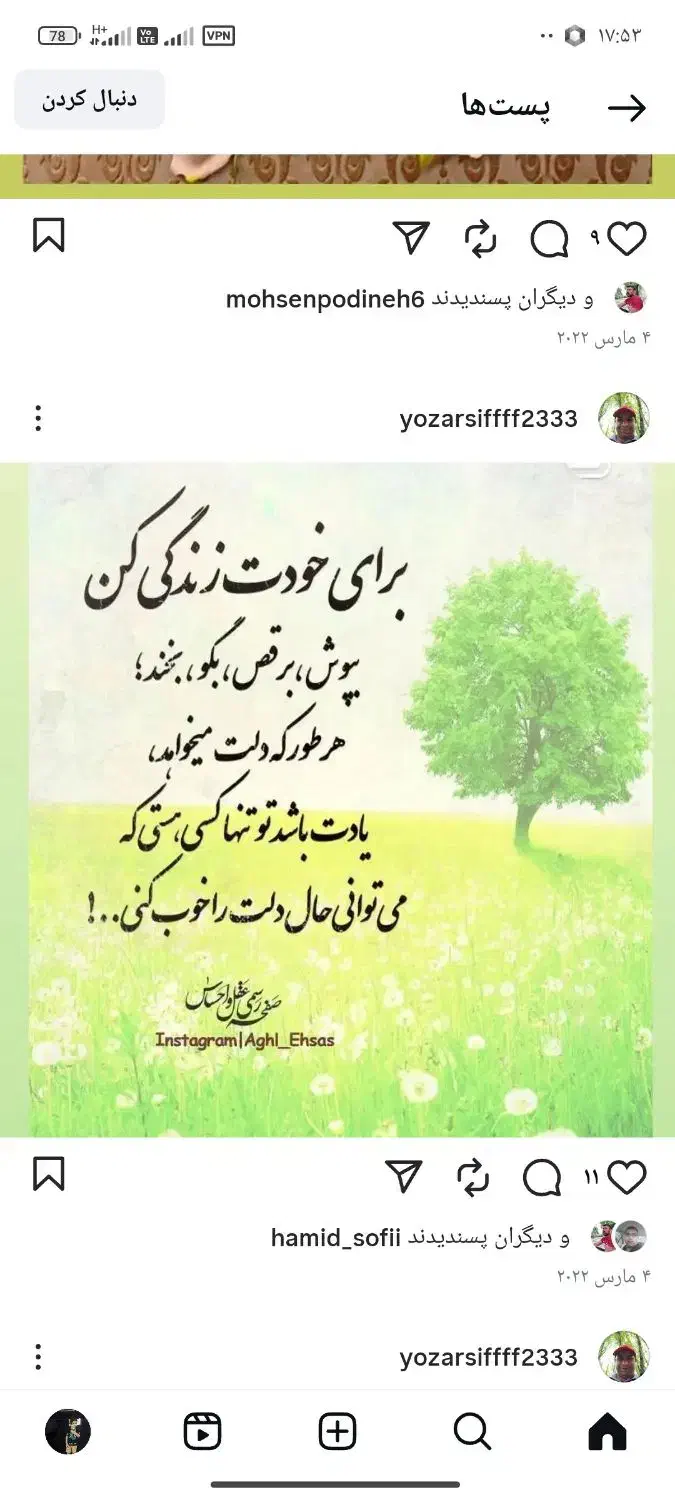Switch to the Reels tab
The width and height of the screenshot is (675, 1500).
pos(202,1432)
